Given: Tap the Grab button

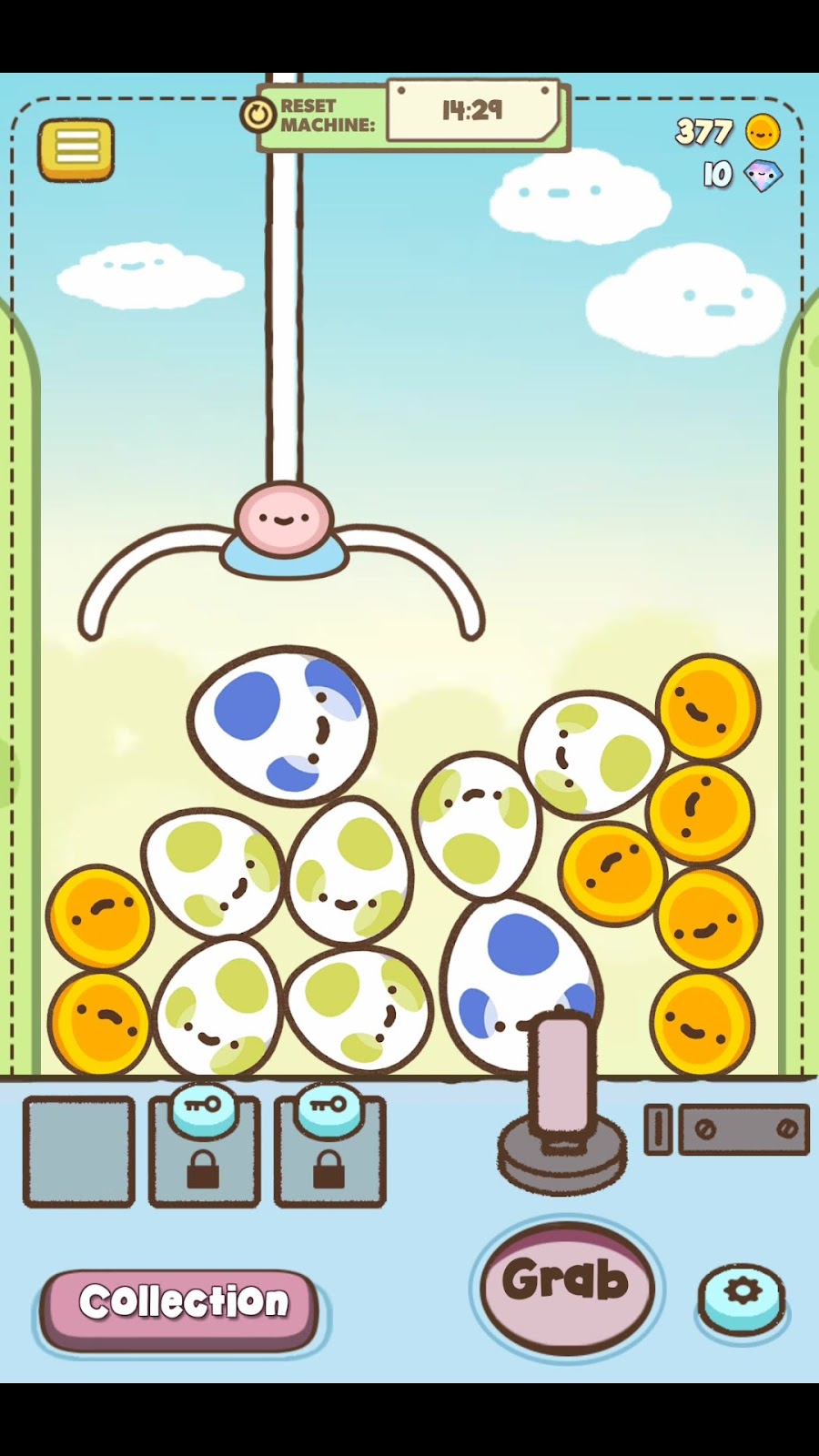Looking at the screenshot, I should click(x=566, y=1284).
